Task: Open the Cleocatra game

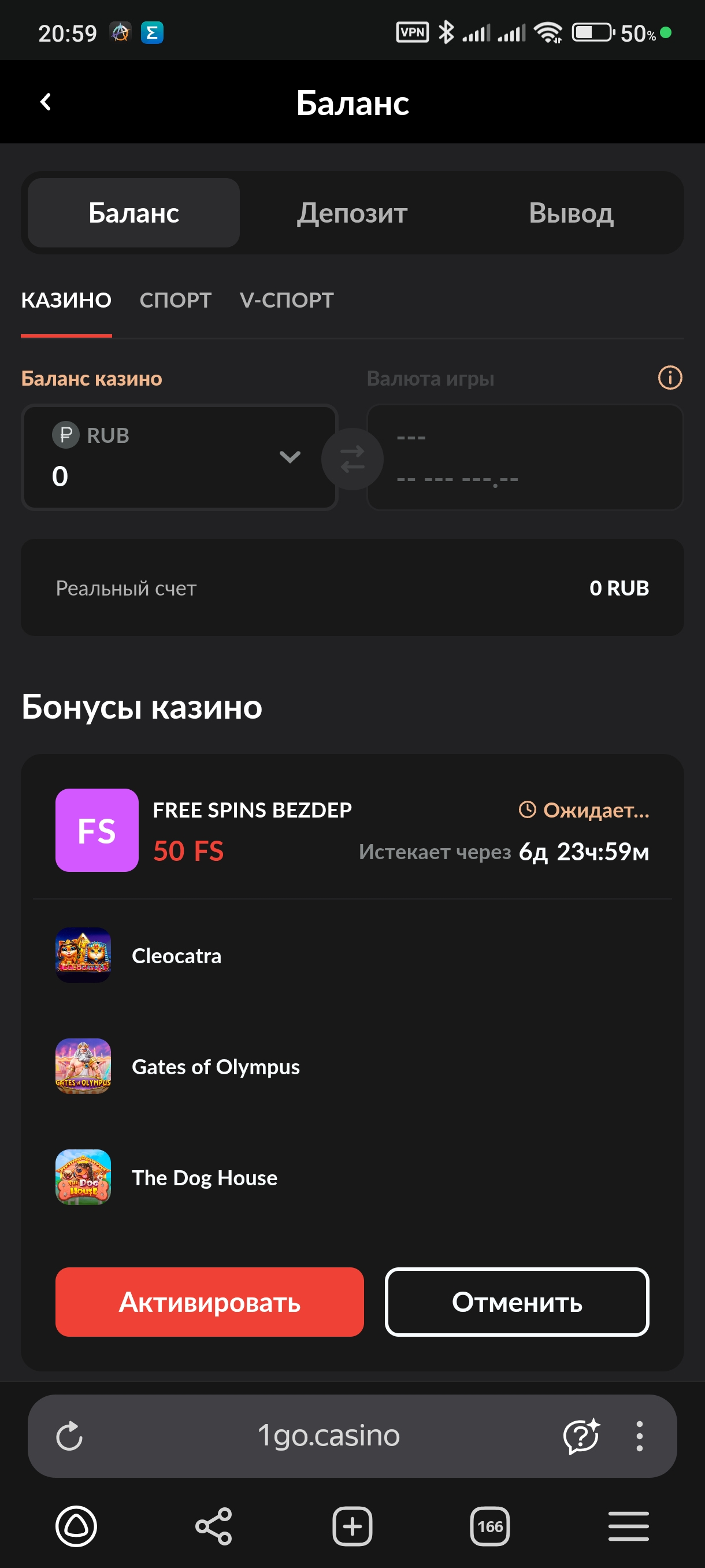Action: pos(176,956)
